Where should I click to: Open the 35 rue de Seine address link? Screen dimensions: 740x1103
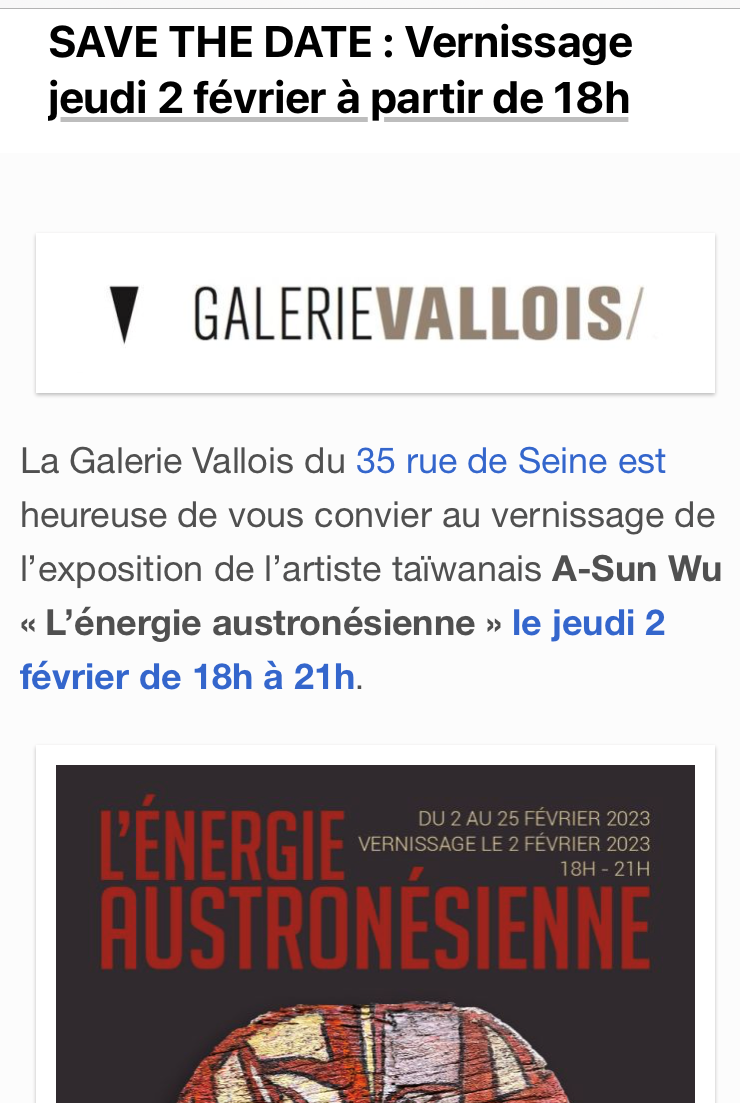click(x=510, y=462)
